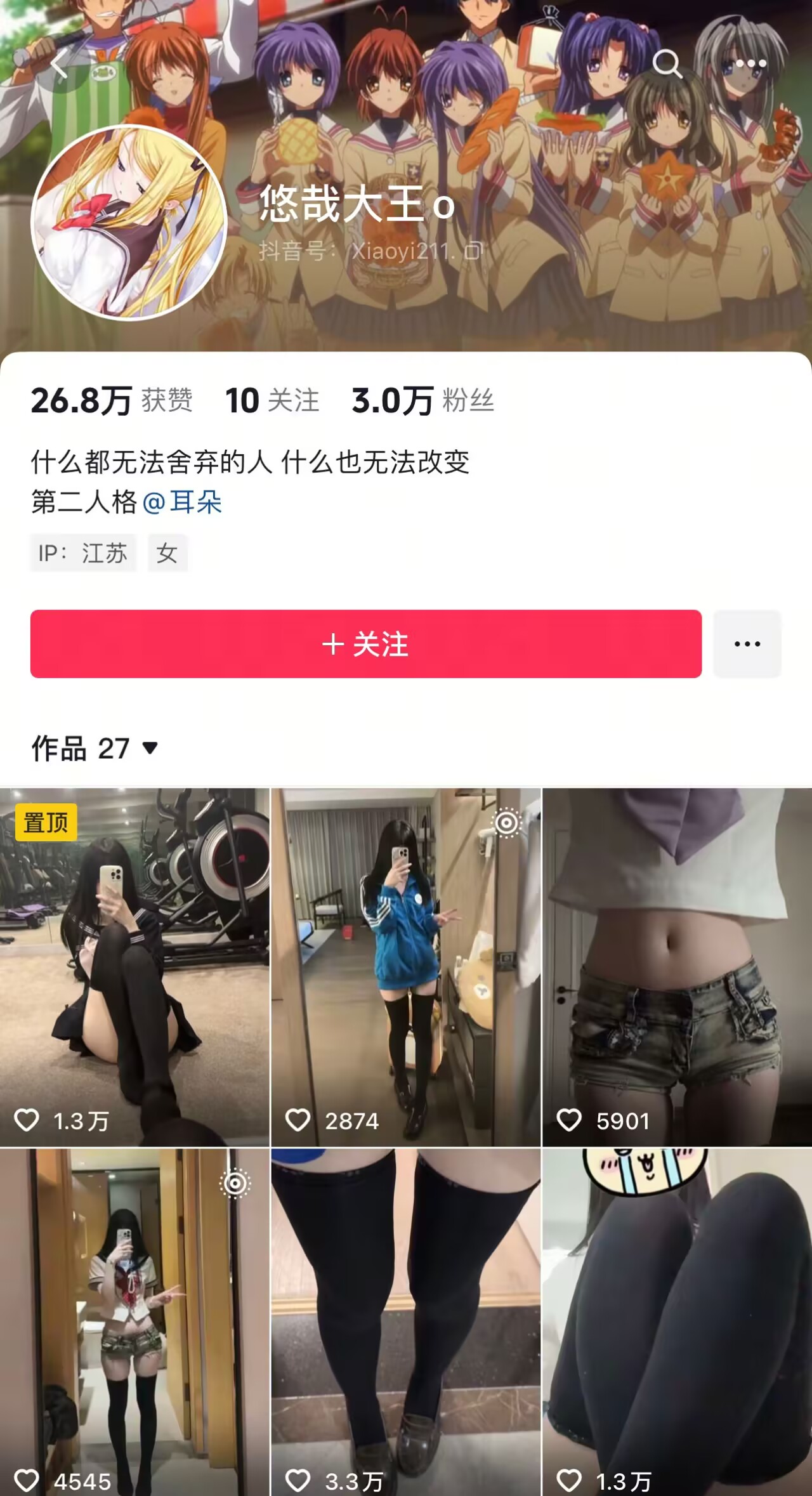Open the video with 2874 likes
This screenshot has width=812, height=1496.
click(406, 967)
